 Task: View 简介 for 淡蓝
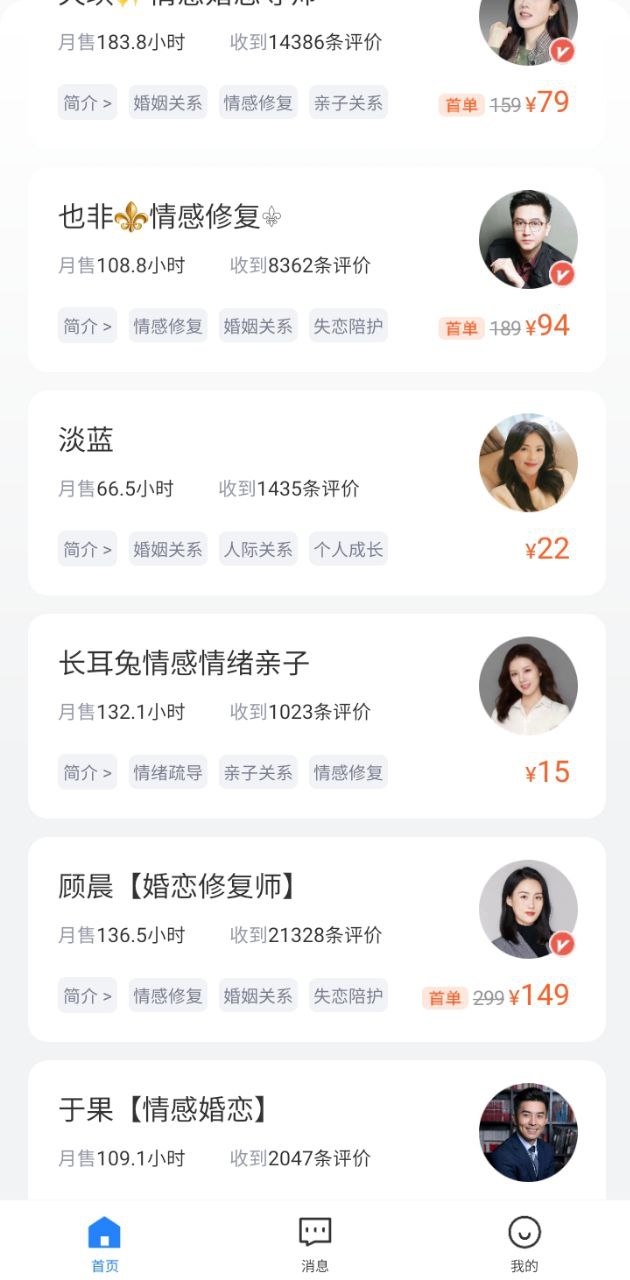88,549
